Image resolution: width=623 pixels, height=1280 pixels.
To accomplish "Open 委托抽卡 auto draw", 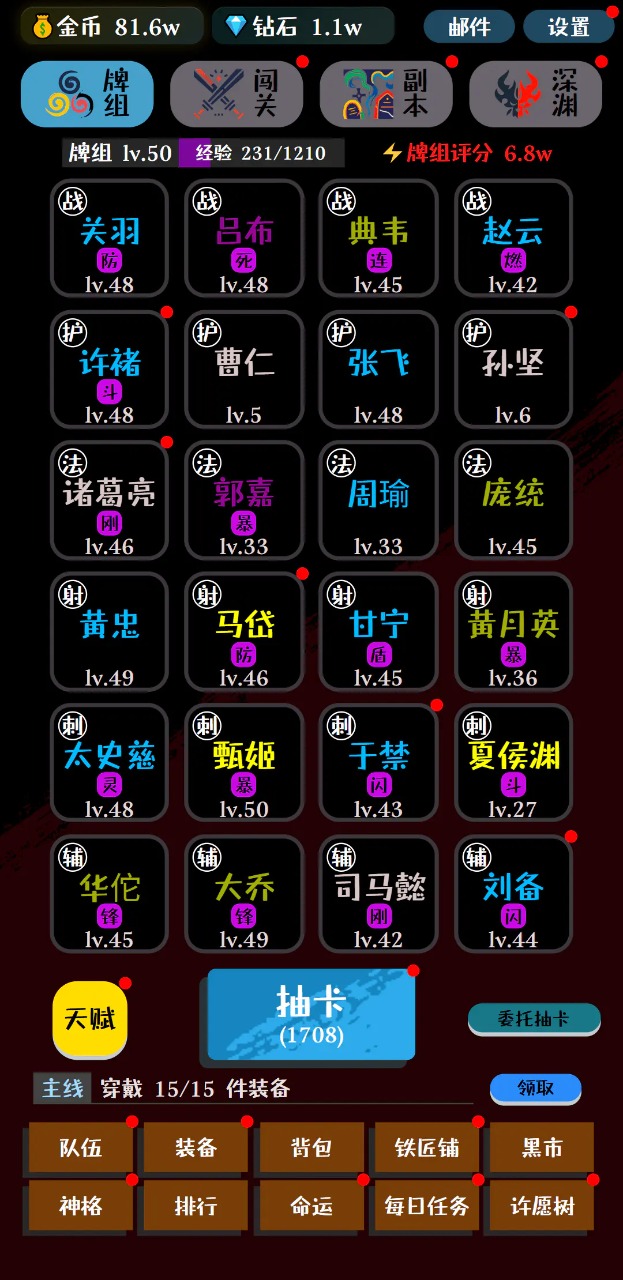I will pos(534,1019).
